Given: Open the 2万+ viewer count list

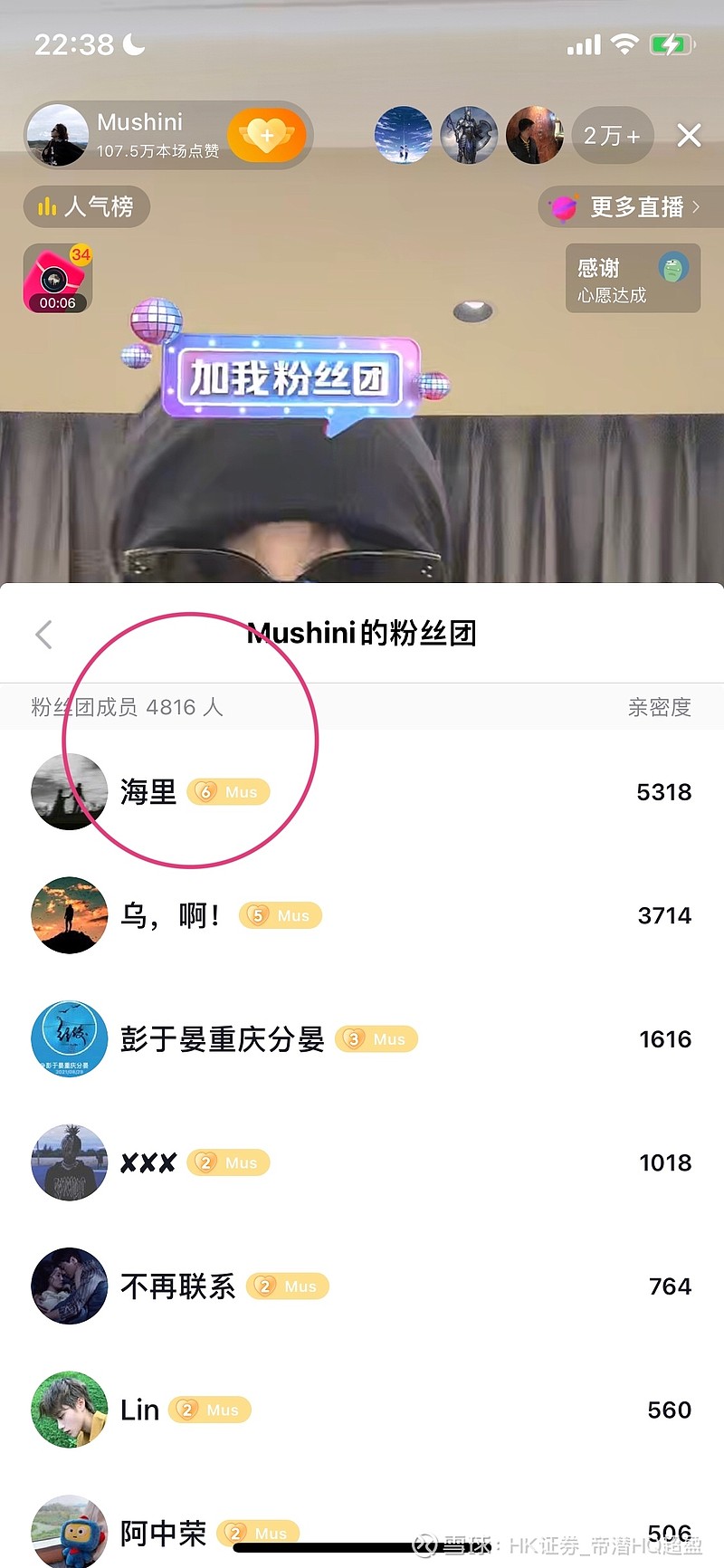Looking at the screenshot, I should [x=612, y=134].
